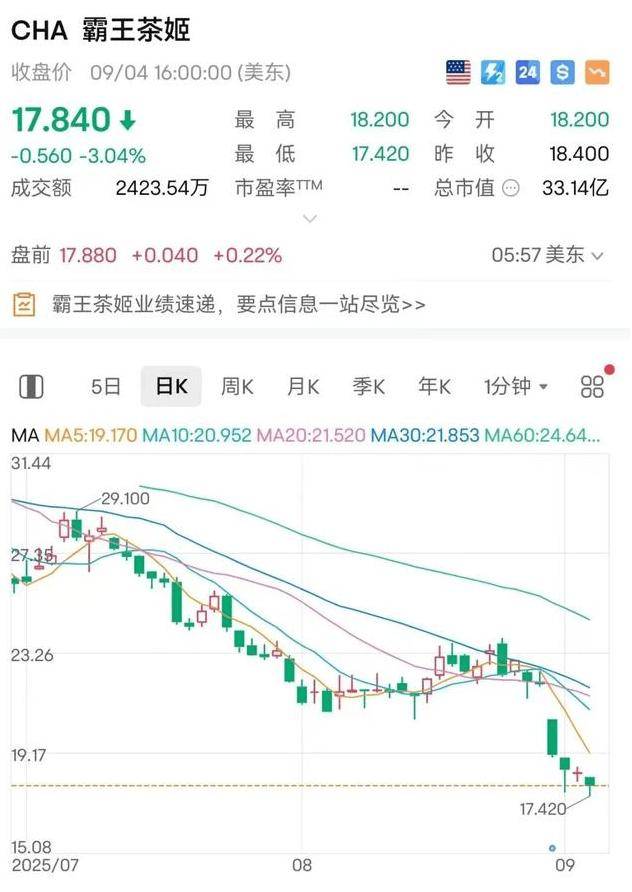This screenshot has height=892, width=632.
Task: Open the 1分钟 interval dropdown
Action: pyautogui.click(x=515, y=387)
